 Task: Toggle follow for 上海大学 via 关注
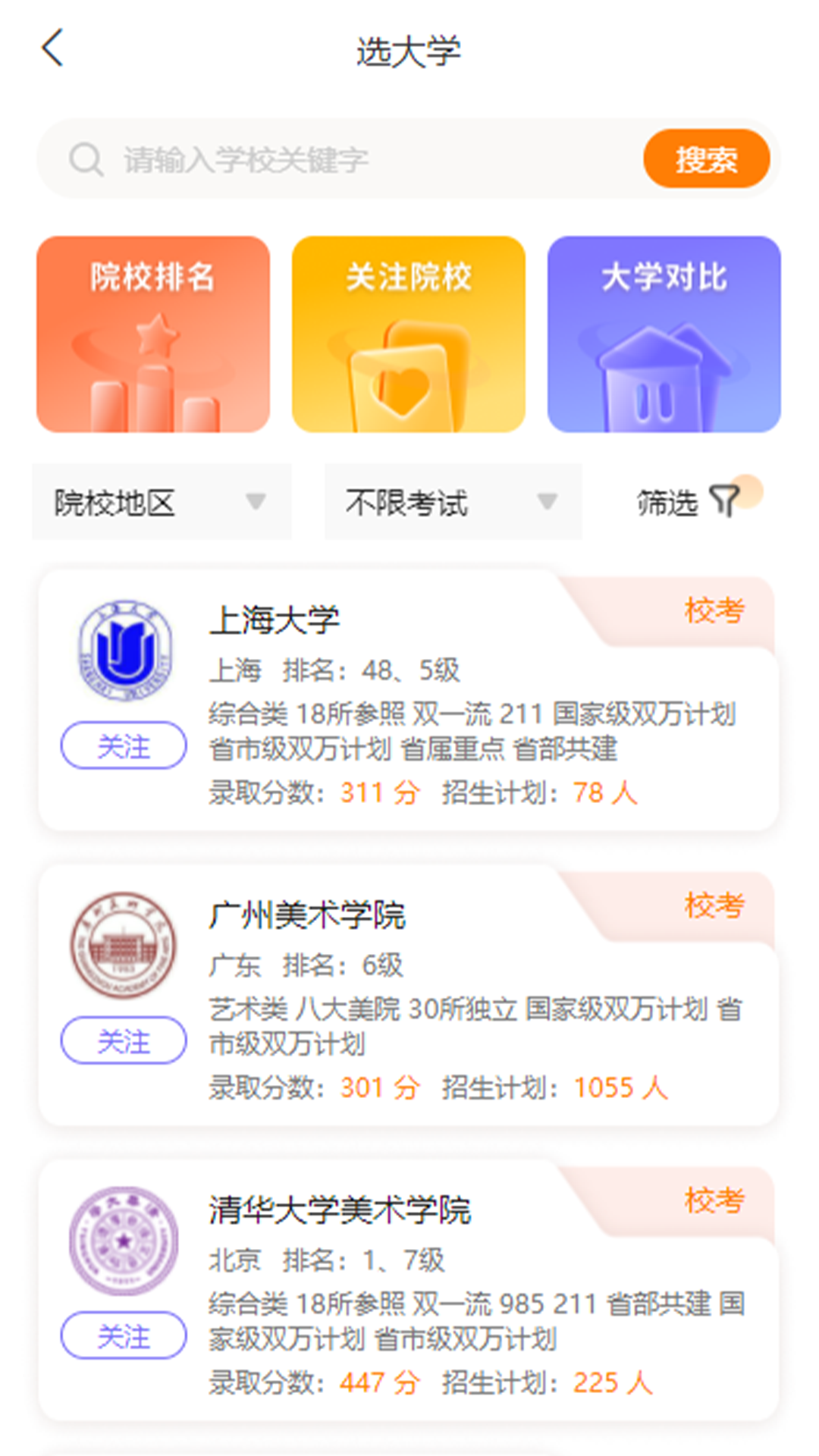123,745
